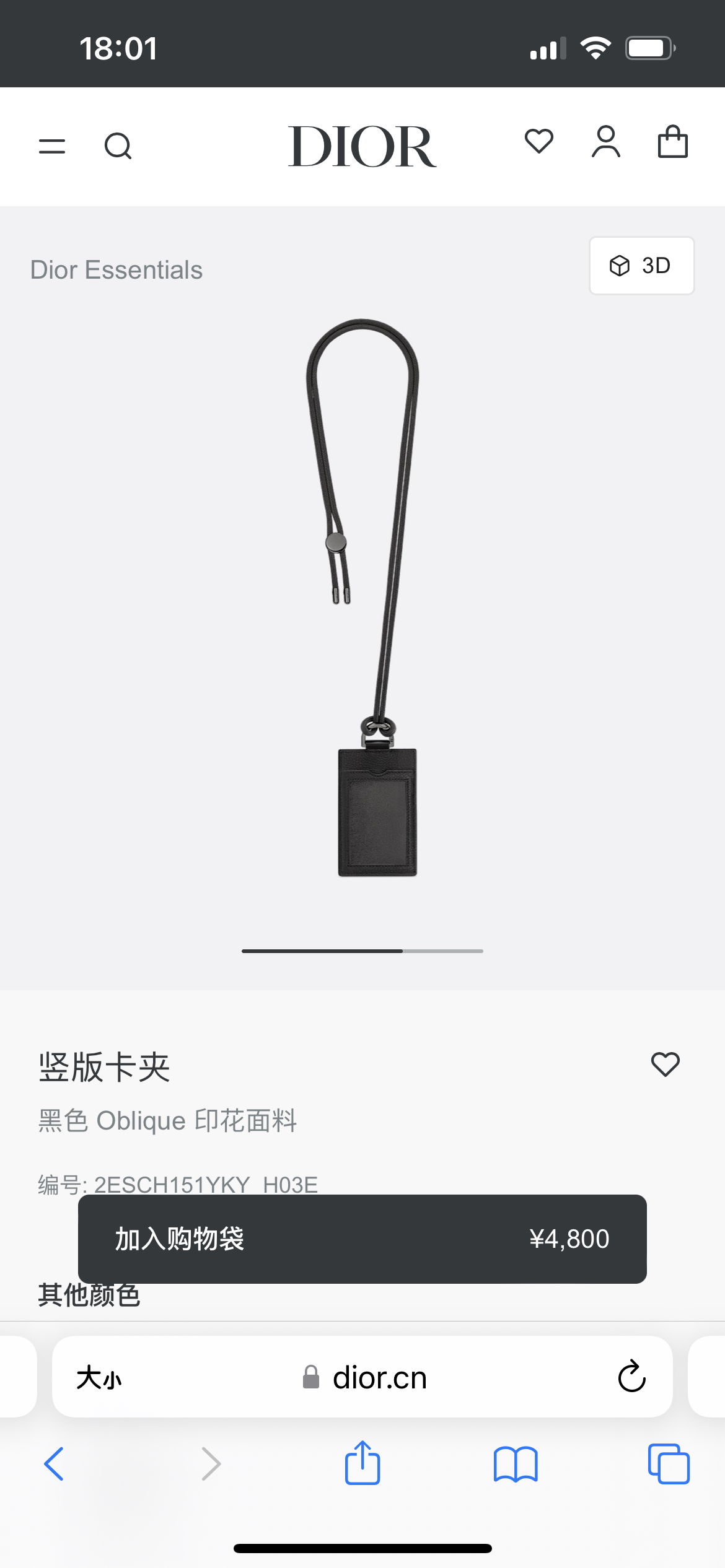Go back to previous page
The height and width of the screenshot is (1568, 725).
coord(55,1464)
